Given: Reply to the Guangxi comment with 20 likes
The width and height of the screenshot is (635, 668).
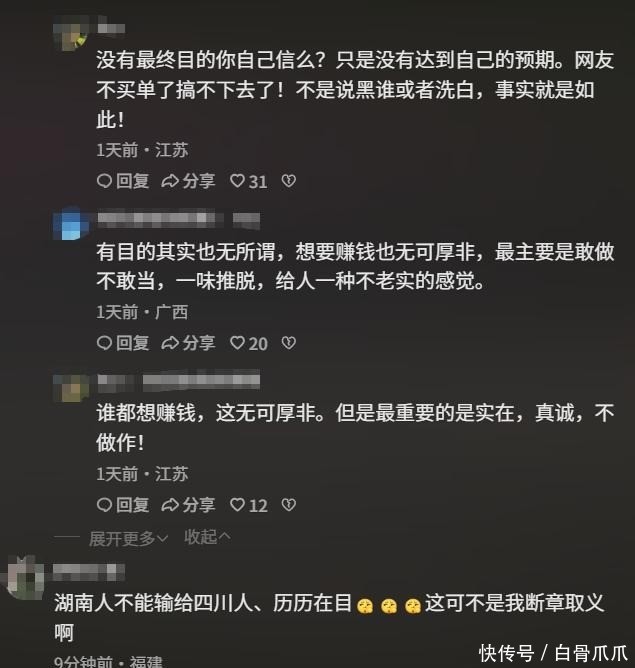Looking at the screenshot, I should point(123,343).
